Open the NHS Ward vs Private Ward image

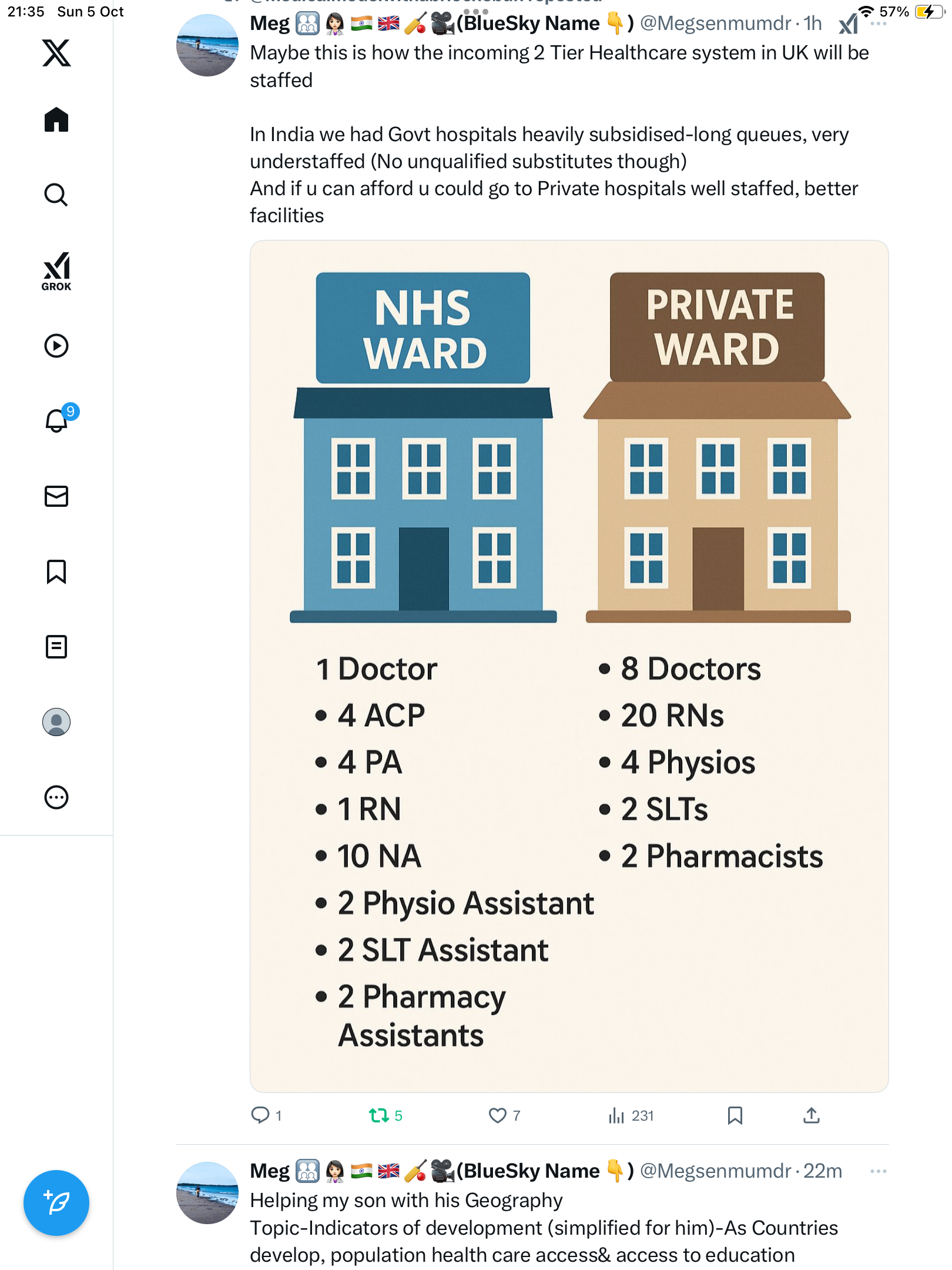click(569, 666)
